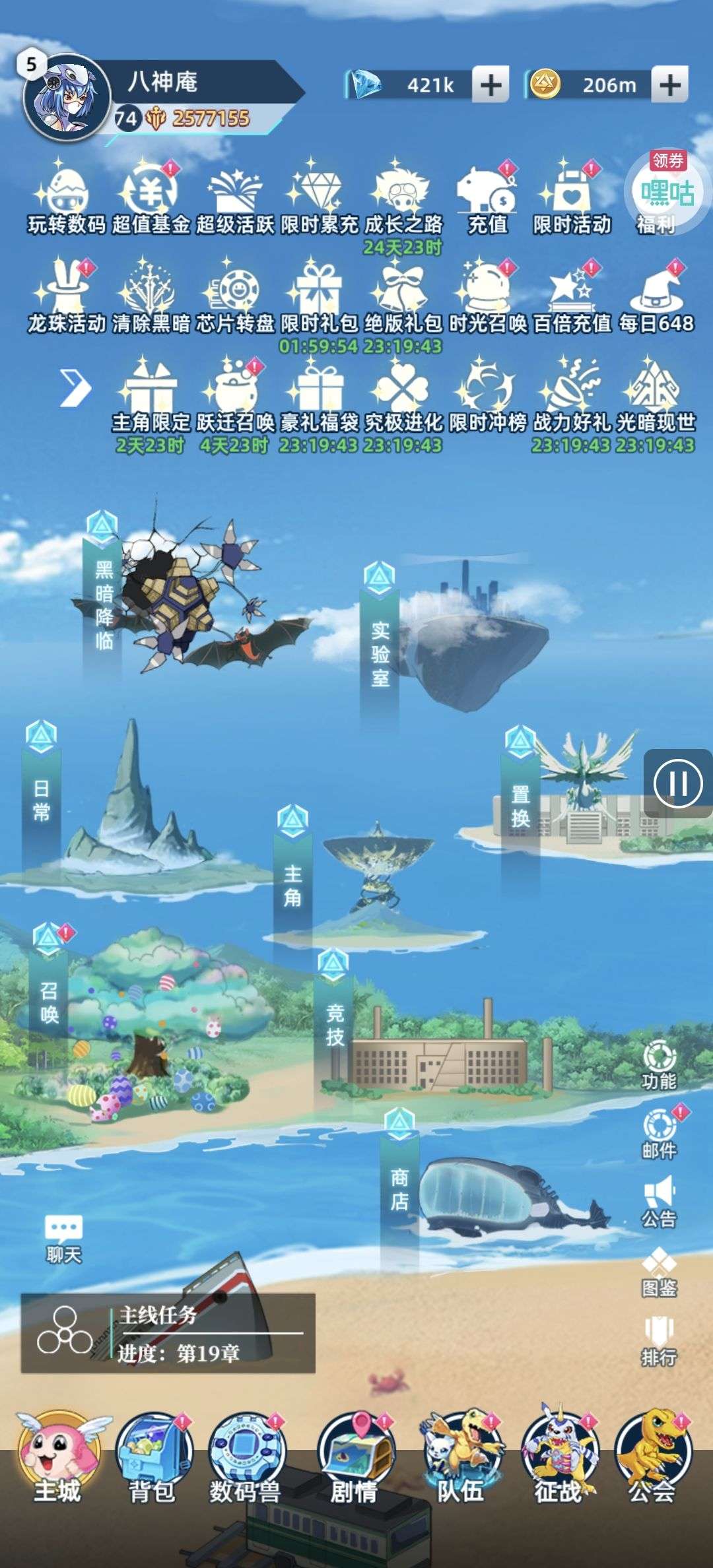Add gold coins with the plus button
713x1568 pixels.
[669, 84]
